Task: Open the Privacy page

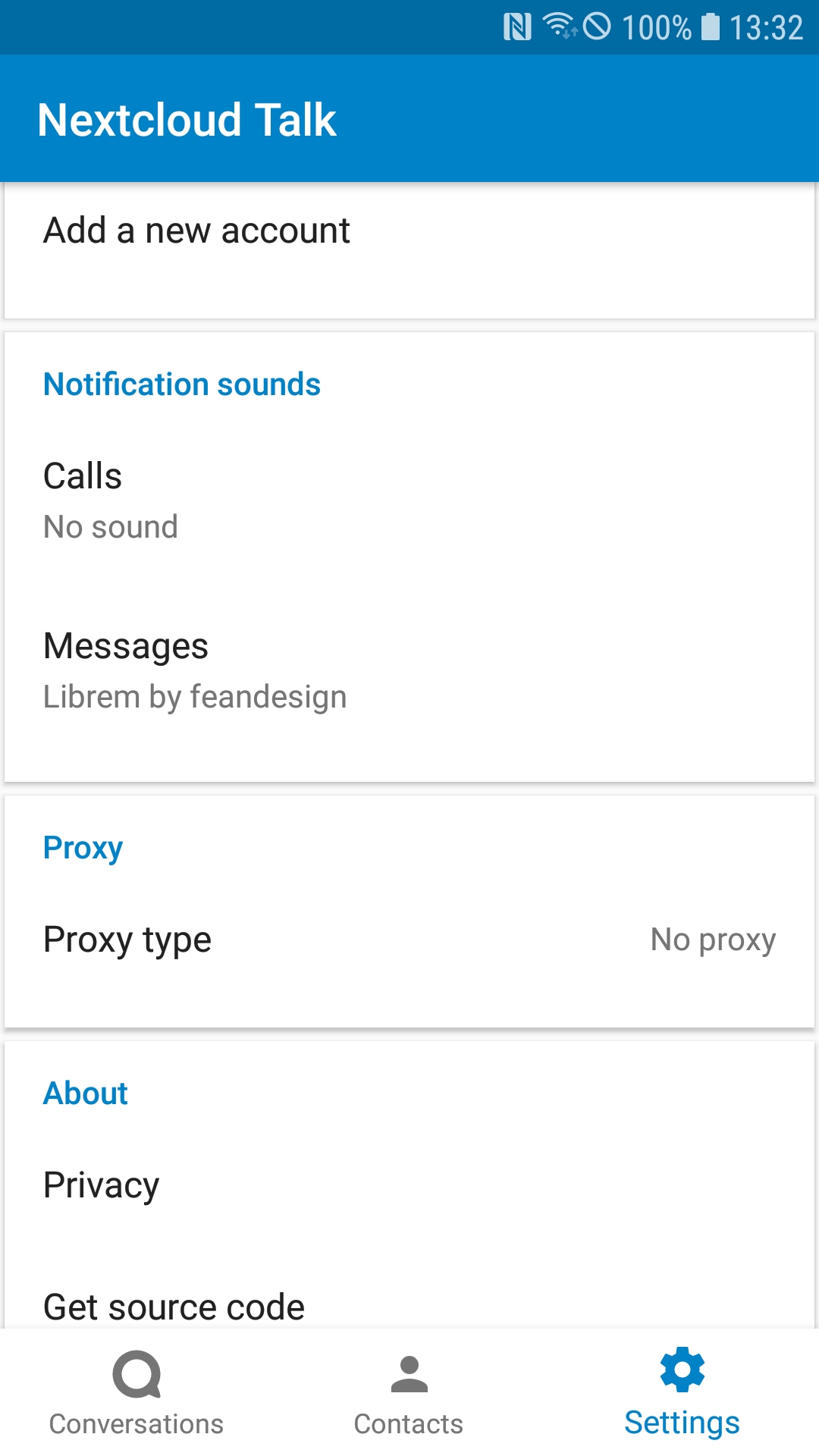Action: click(409, 1185)
